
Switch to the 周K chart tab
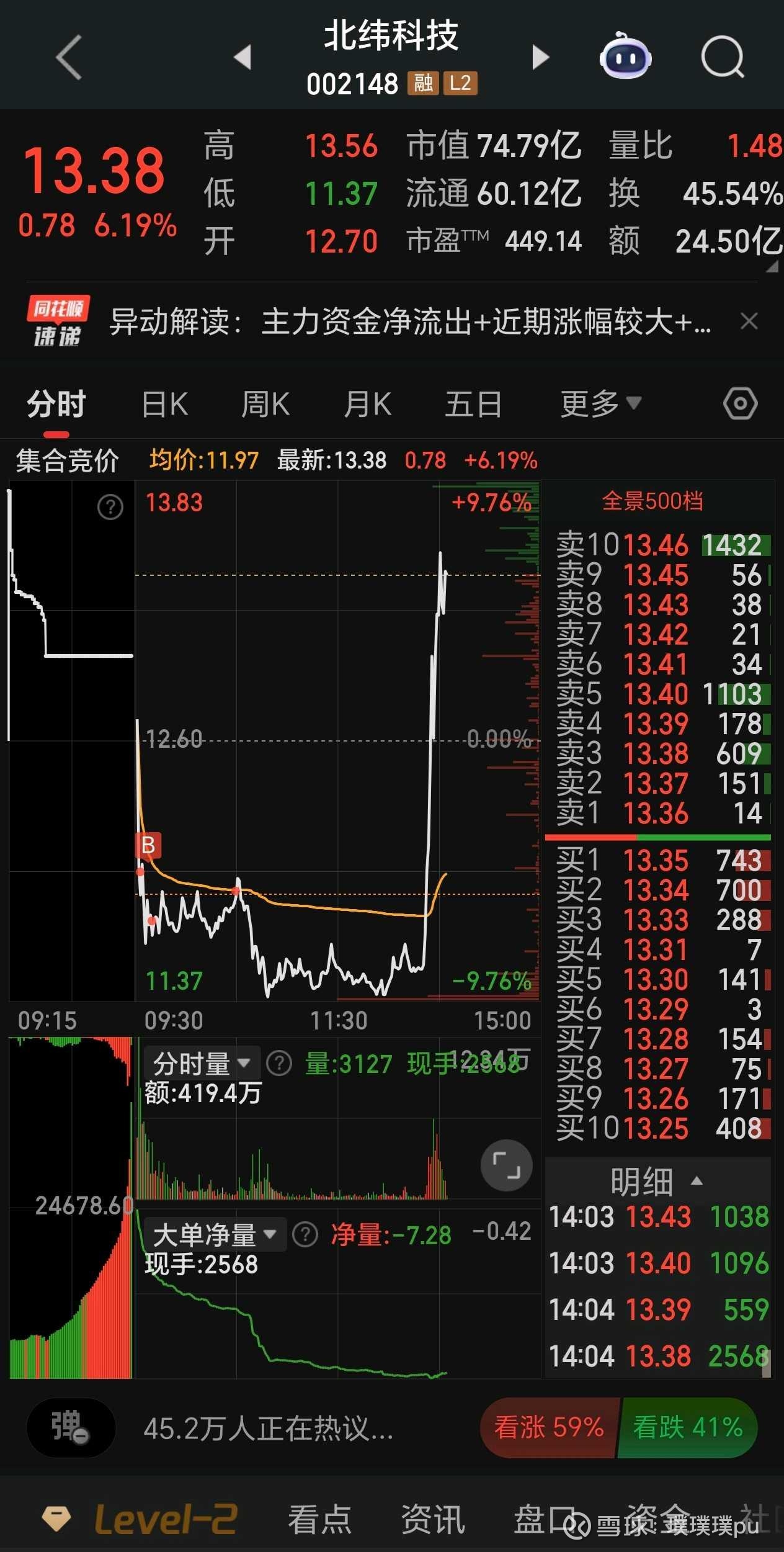265,405
